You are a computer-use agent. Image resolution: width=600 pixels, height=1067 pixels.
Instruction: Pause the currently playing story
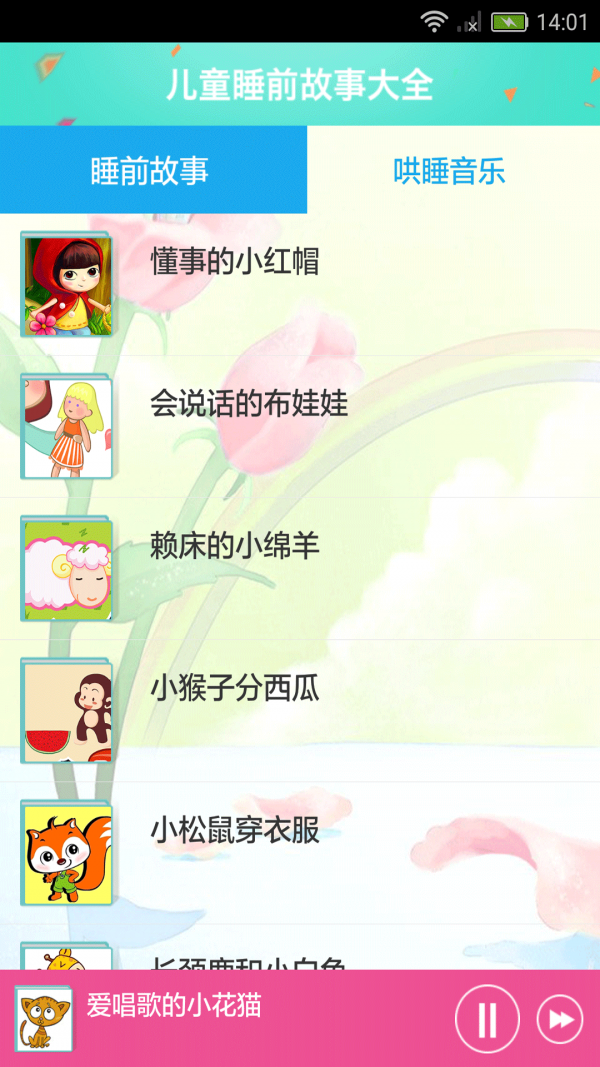[487, 1019]
